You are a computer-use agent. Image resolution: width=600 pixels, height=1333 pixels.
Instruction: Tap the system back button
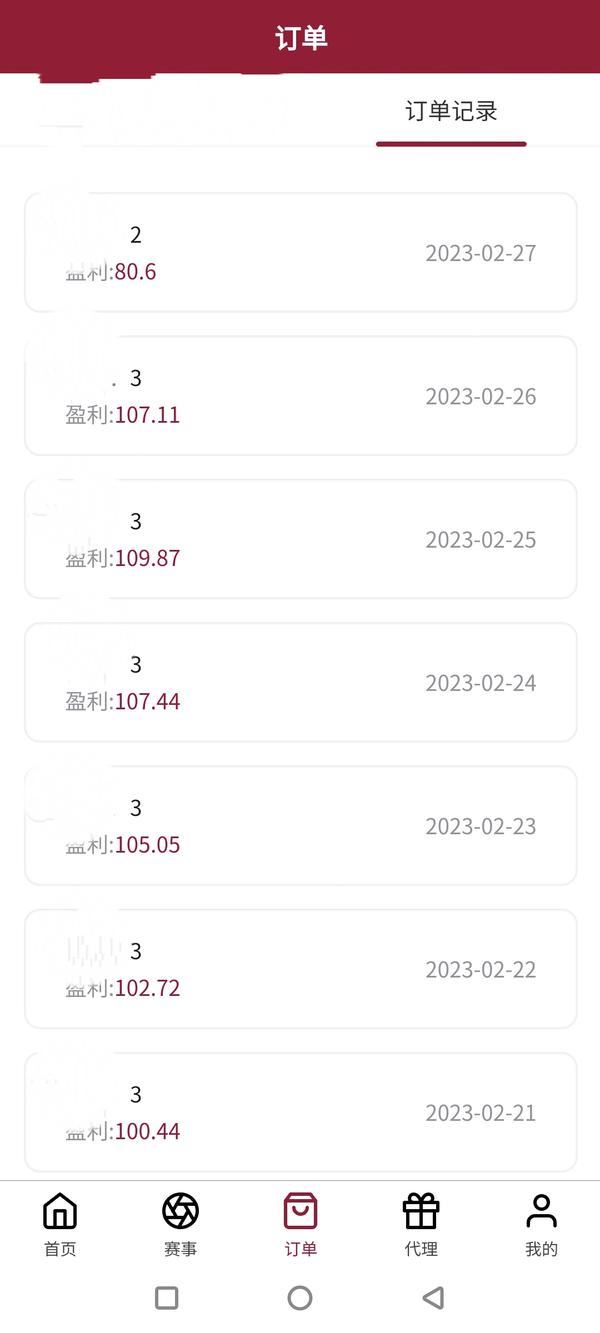pos(433,1298)
